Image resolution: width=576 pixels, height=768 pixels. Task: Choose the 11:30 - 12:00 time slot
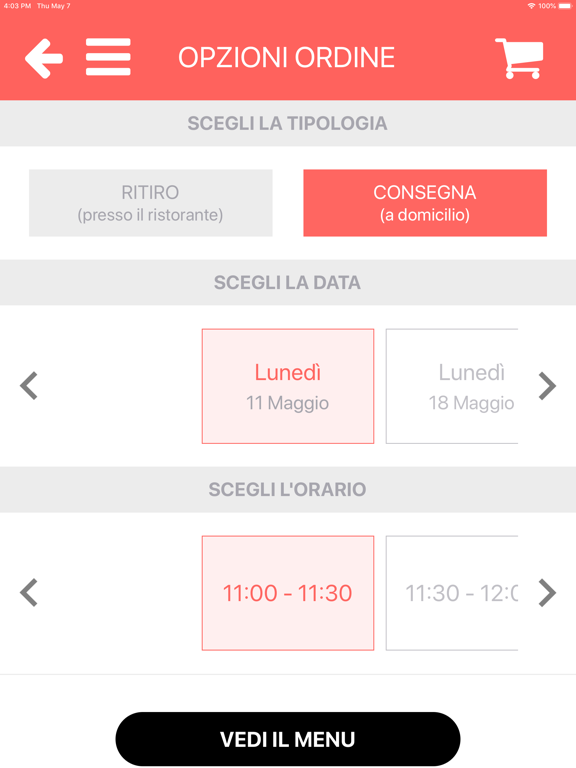(x=452, y=593)
